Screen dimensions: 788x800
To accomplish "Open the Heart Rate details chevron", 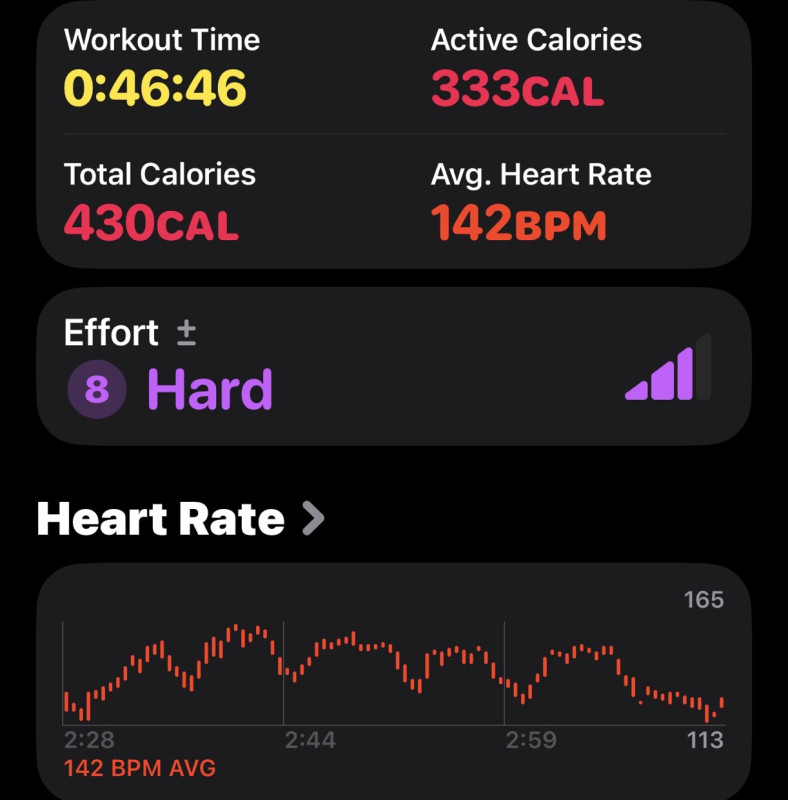I will (313, 519).
